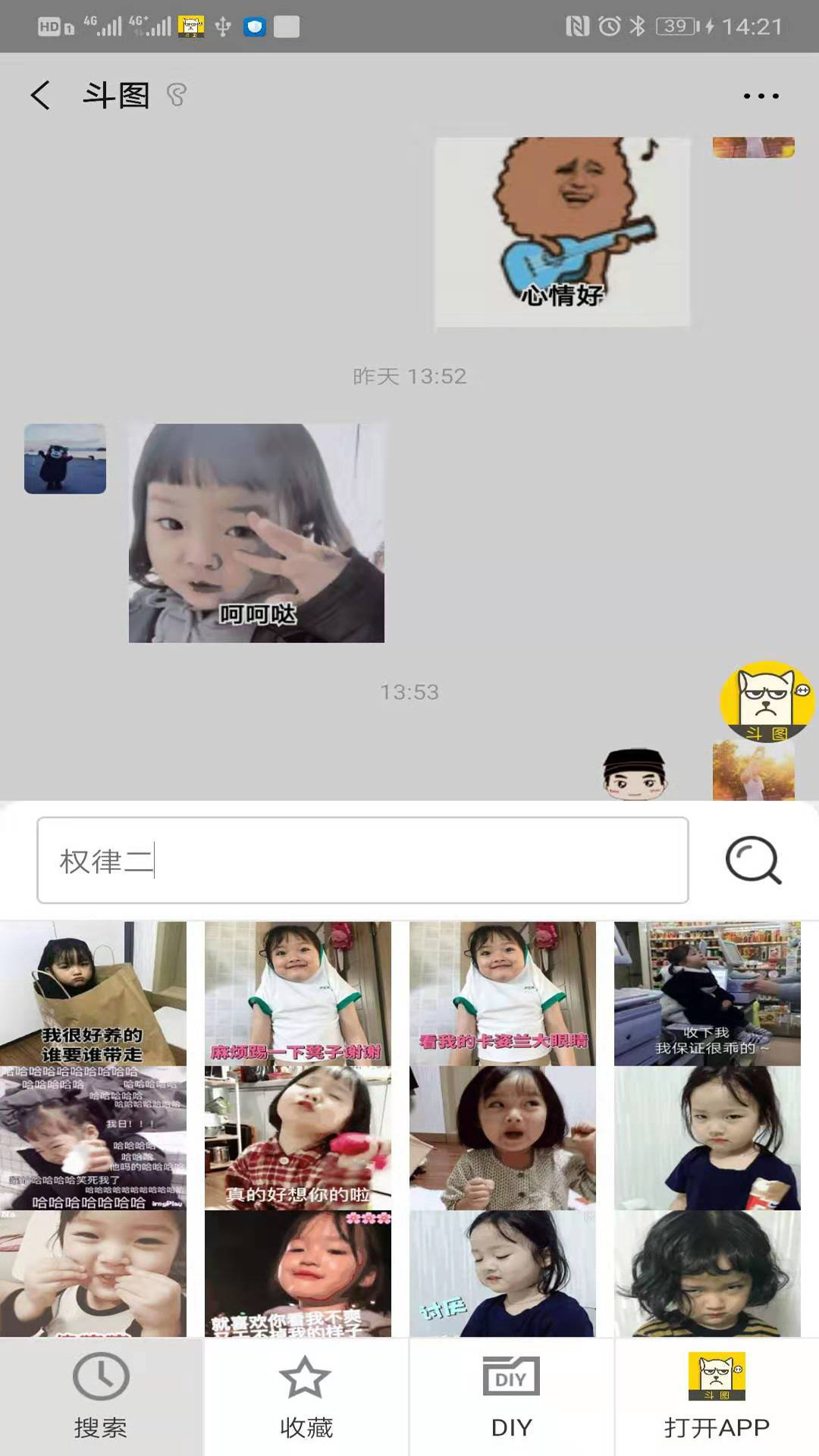819x1456 pixels.
Task: Select the 讨厌 sticker
Action: (503, 1274)
